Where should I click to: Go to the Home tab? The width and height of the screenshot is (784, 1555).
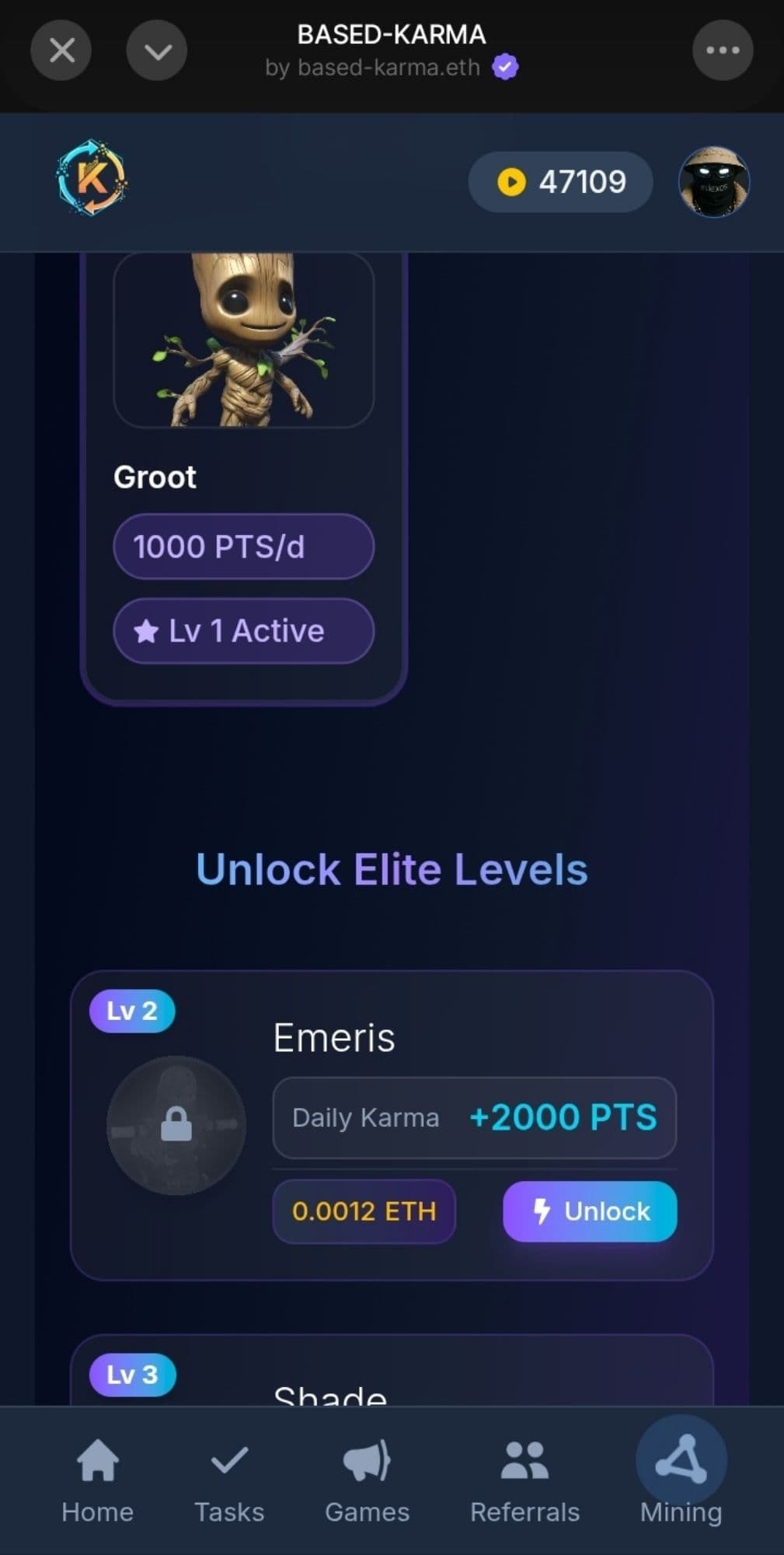pyautogui.click(x=98, y=1480)
